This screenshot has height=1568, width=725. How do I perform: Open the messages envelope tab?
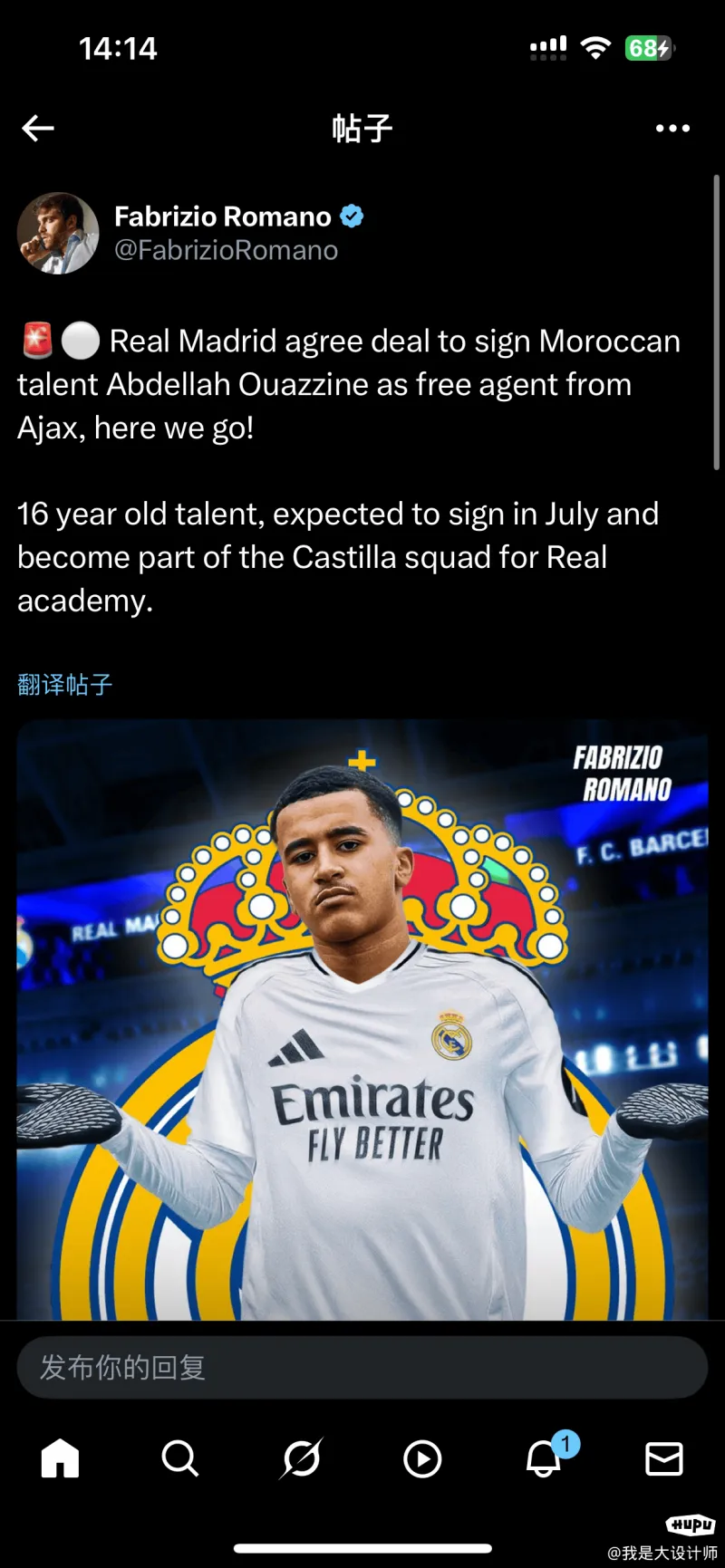tap(664, 1458)
